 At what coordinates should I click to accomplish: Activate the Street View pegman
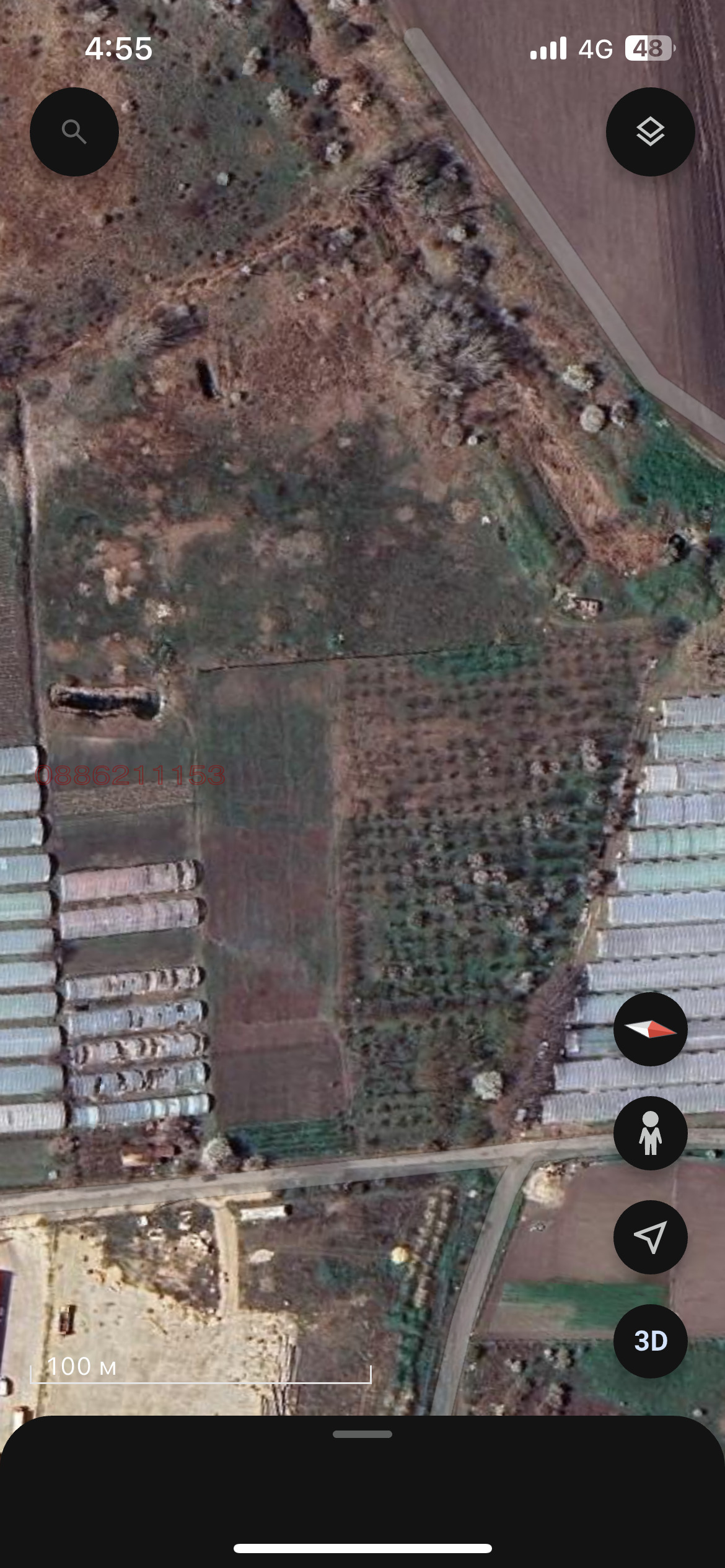[650, 1133]
